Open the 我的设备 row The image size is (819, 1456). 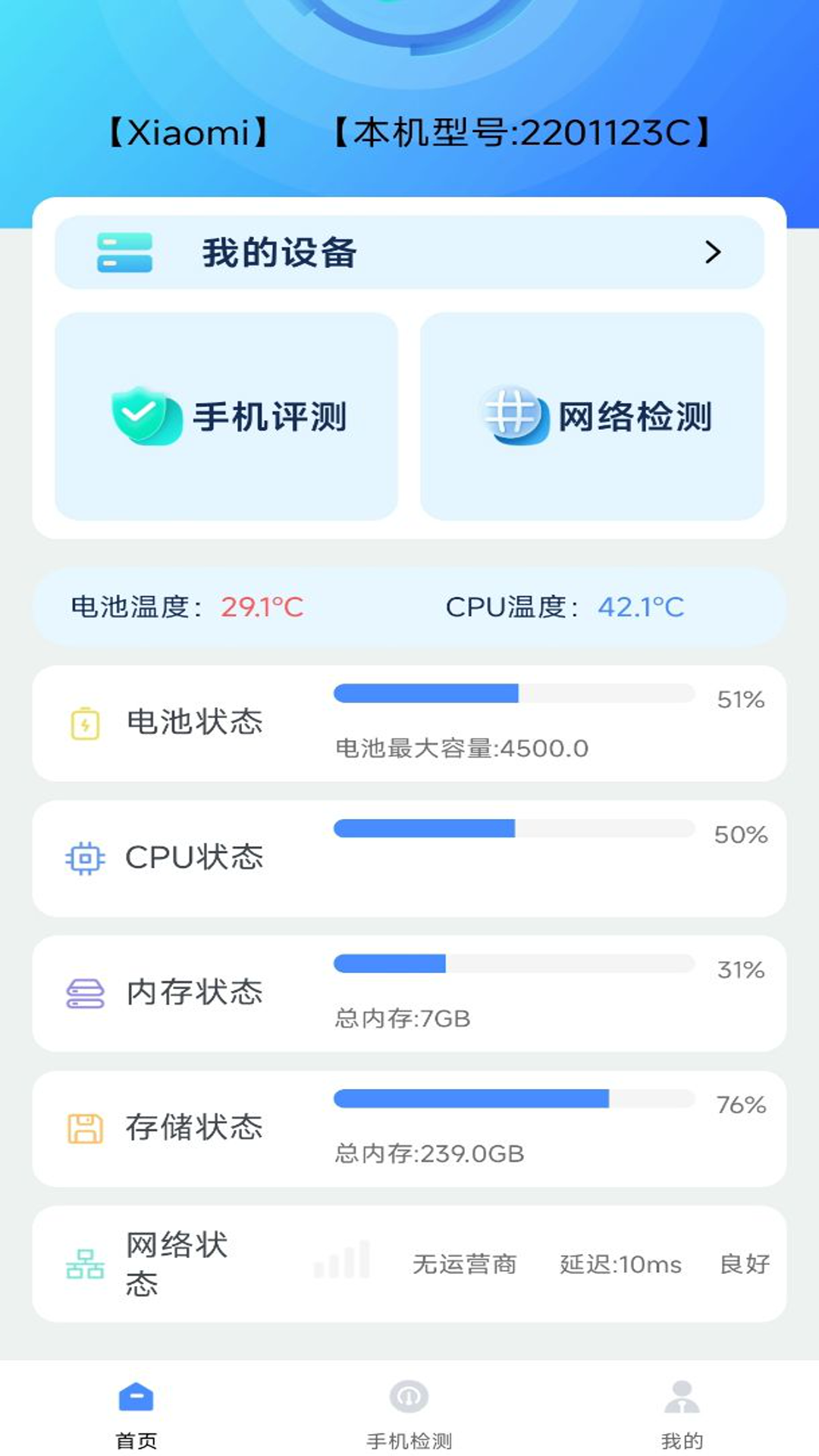pos(409,253)
